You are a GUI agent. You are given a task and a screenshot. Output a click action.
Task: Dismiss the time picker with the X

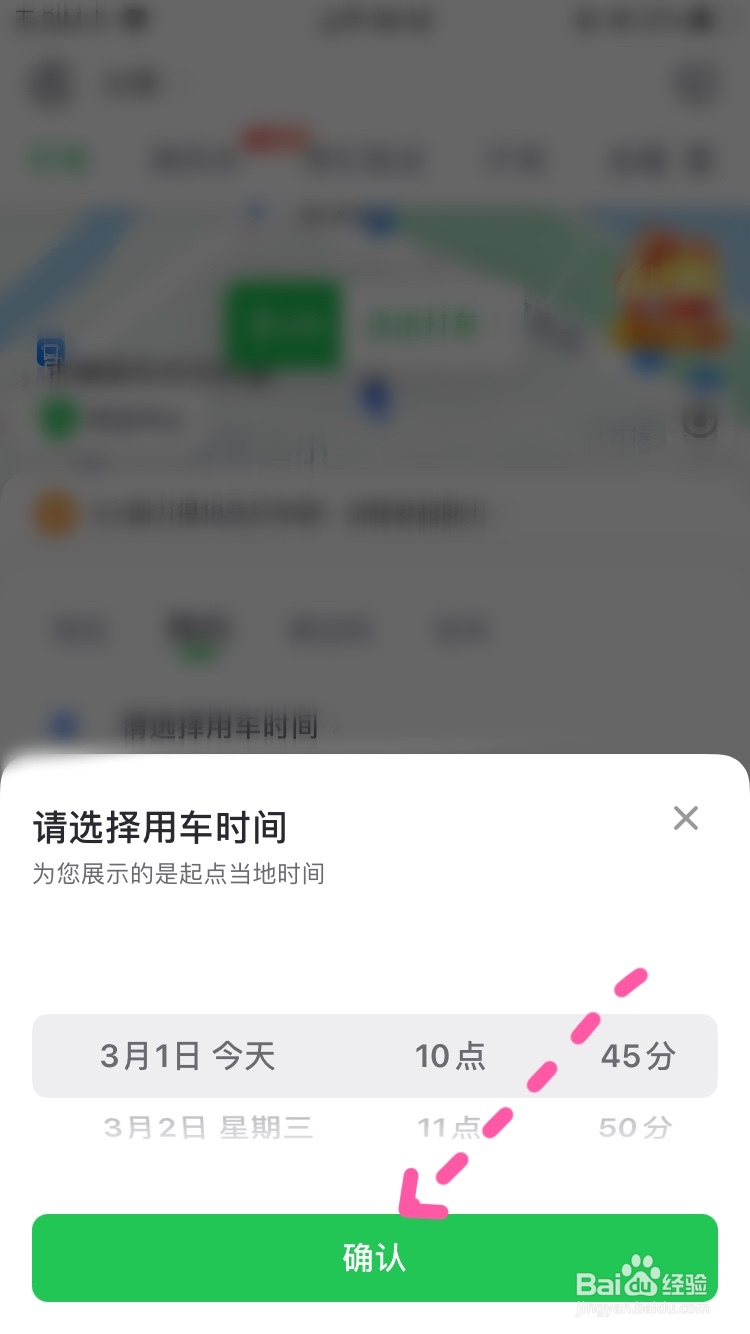(x=685, y=818)
